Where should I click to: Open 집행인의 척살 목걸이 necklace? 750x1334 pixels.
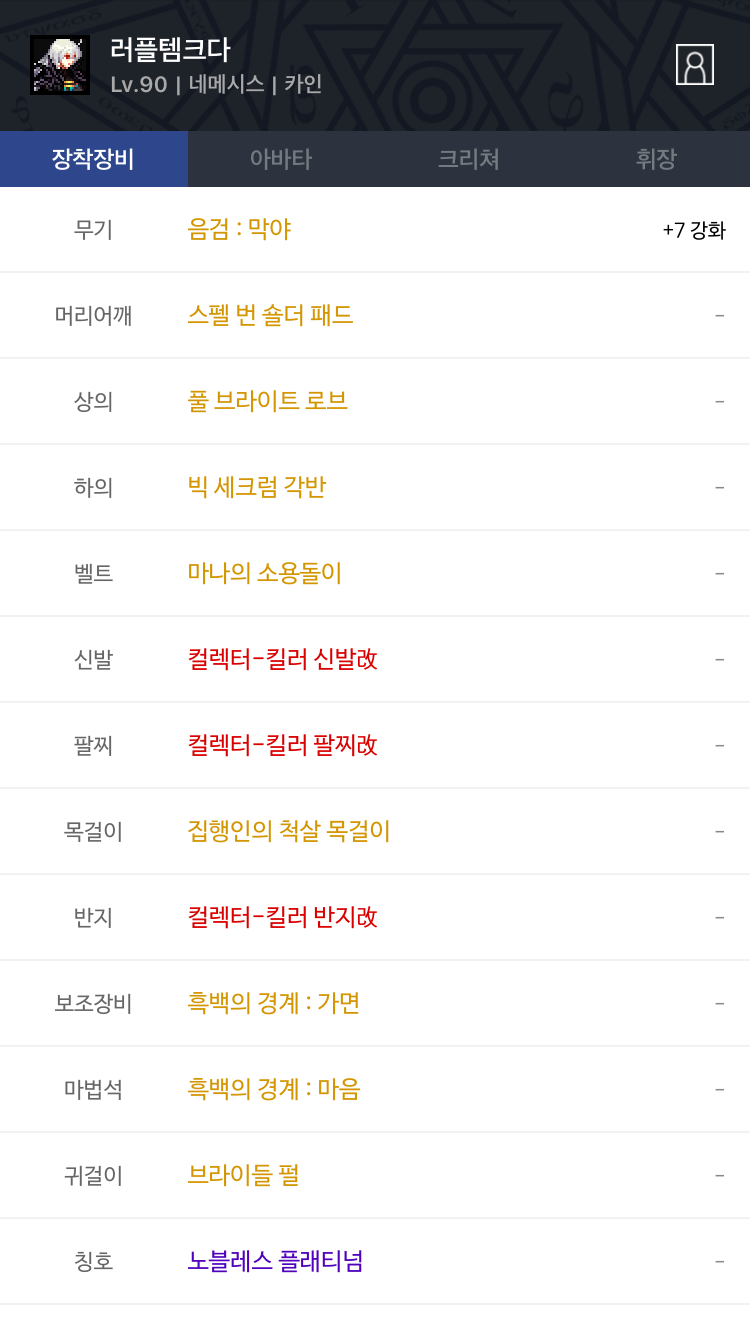pos(288,831)
